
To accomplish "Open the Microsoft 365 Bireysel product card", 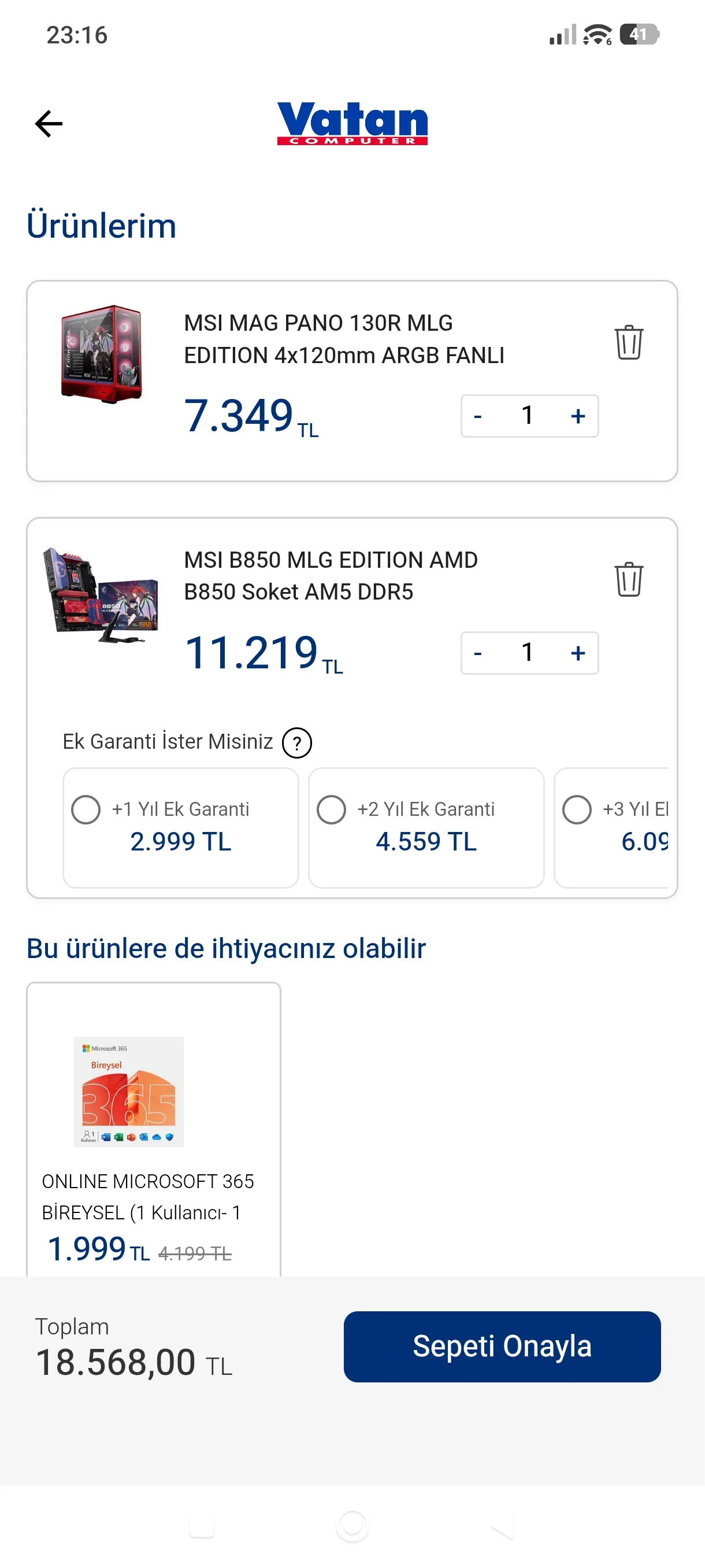I will (153, 1126).
